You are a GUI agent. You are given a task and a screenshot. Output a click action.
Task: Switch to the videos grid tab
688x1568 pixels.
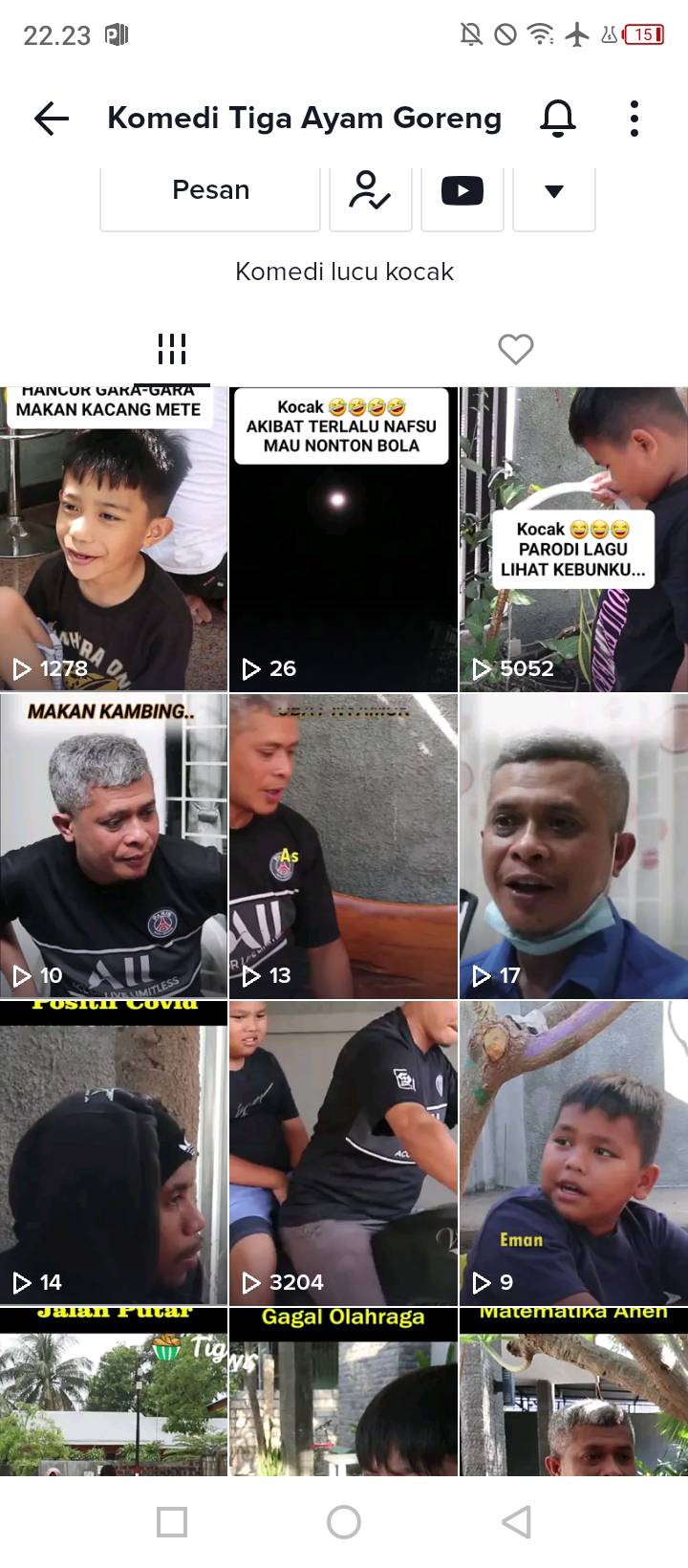172,349
